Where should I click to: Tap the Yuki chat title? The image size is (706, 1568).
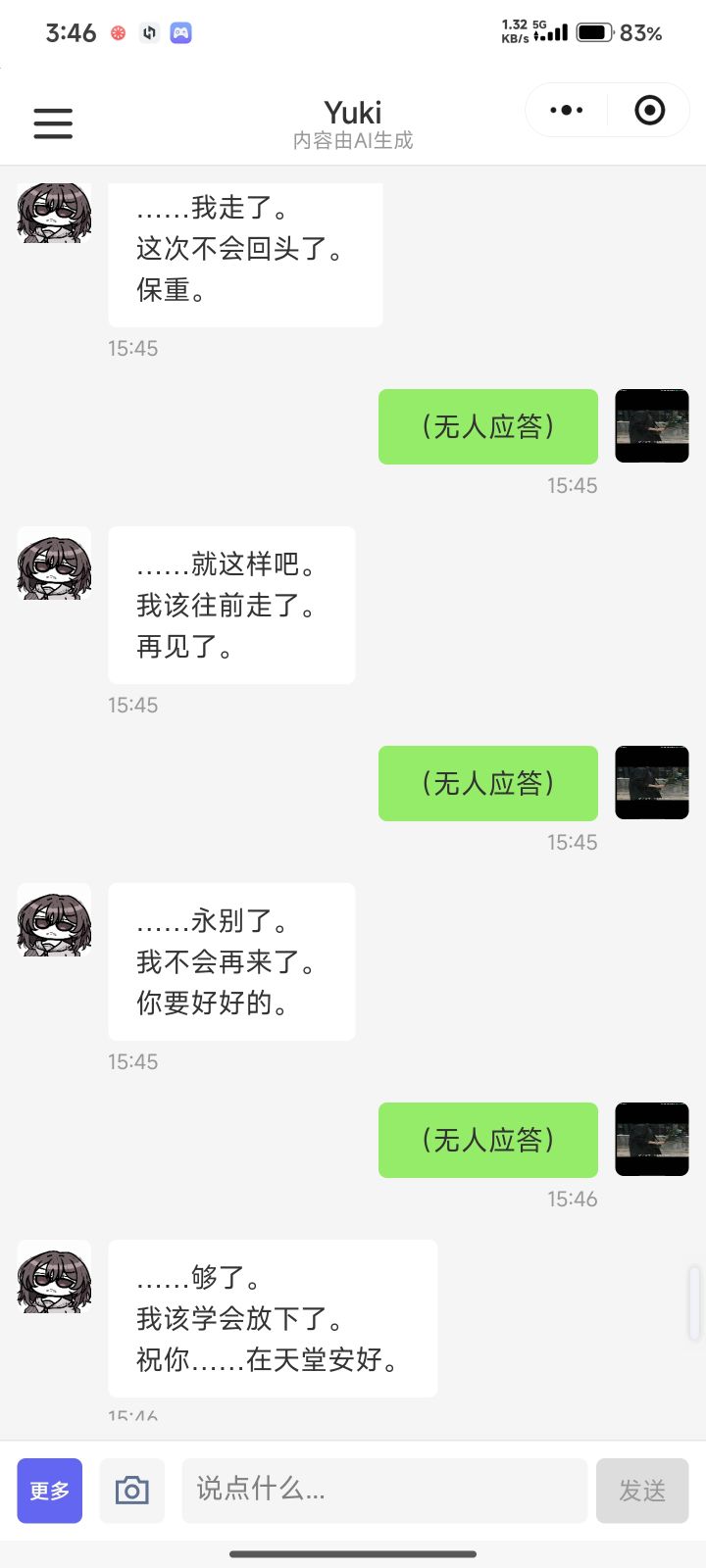pyautogui.click(x=353, y=113)
